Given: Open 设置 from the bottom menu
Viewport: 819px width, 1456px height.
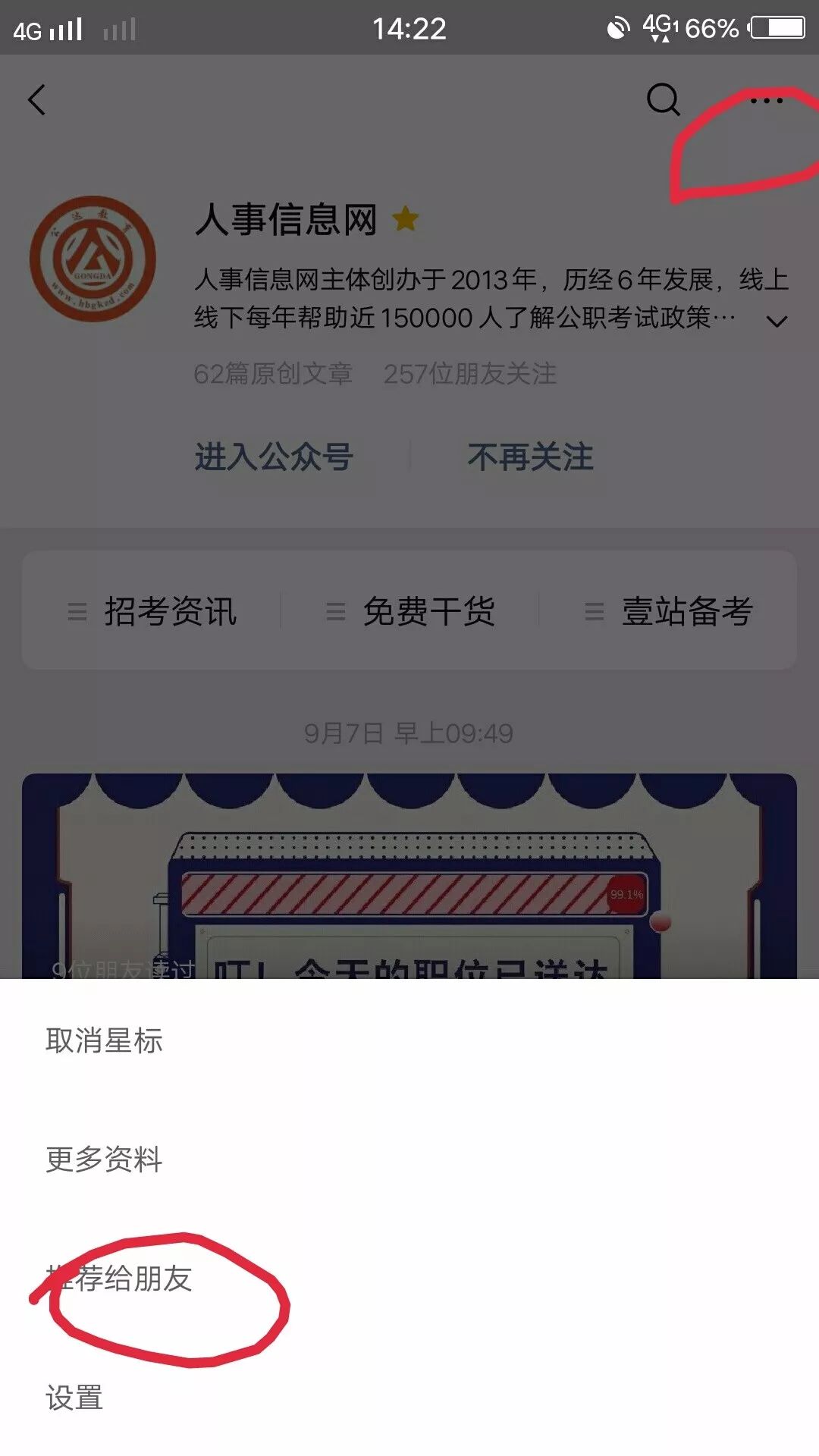Looking at the screenshot, I should [409, 1397].
